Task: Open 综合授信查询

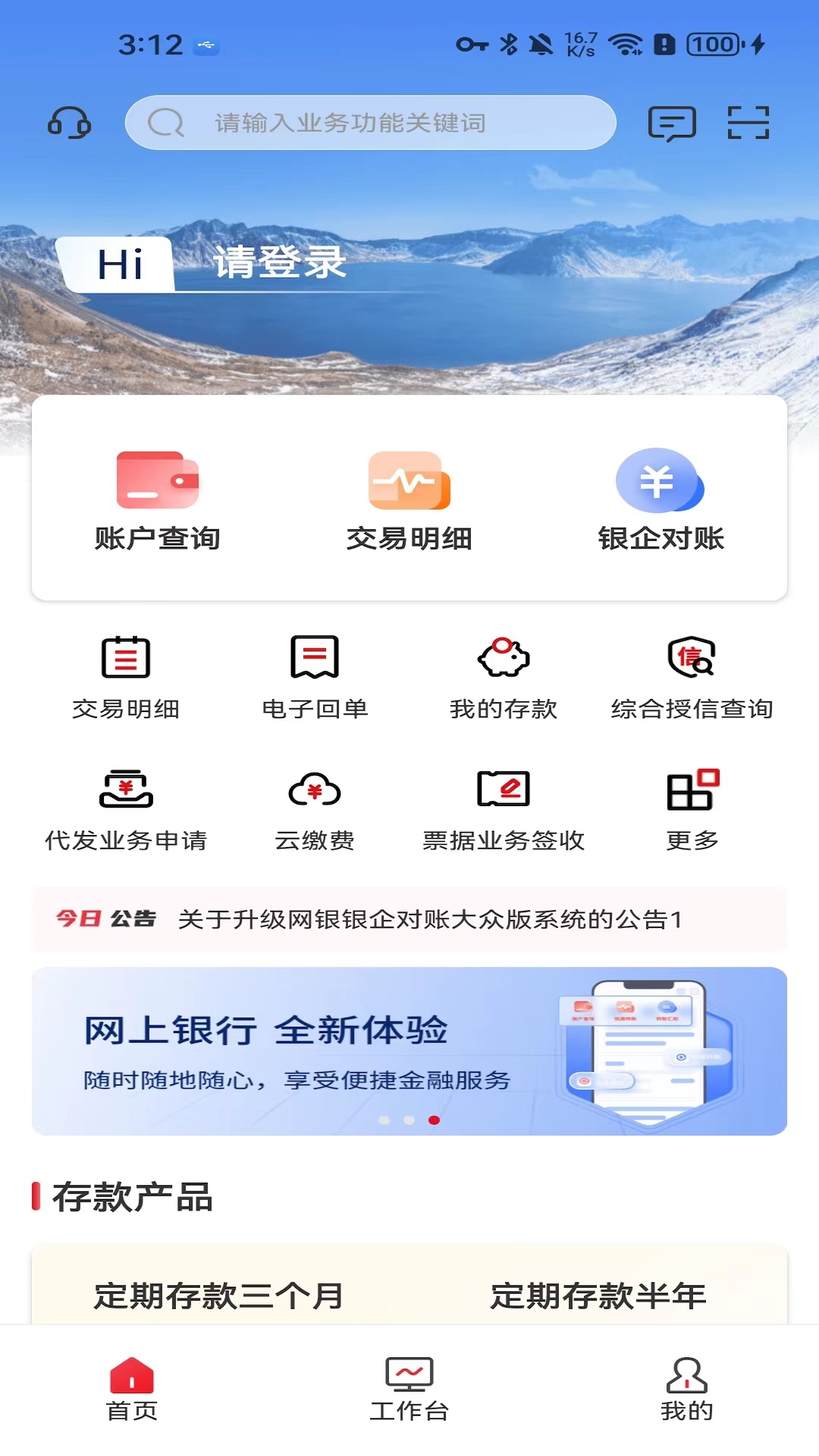Action: pos(692,676)
